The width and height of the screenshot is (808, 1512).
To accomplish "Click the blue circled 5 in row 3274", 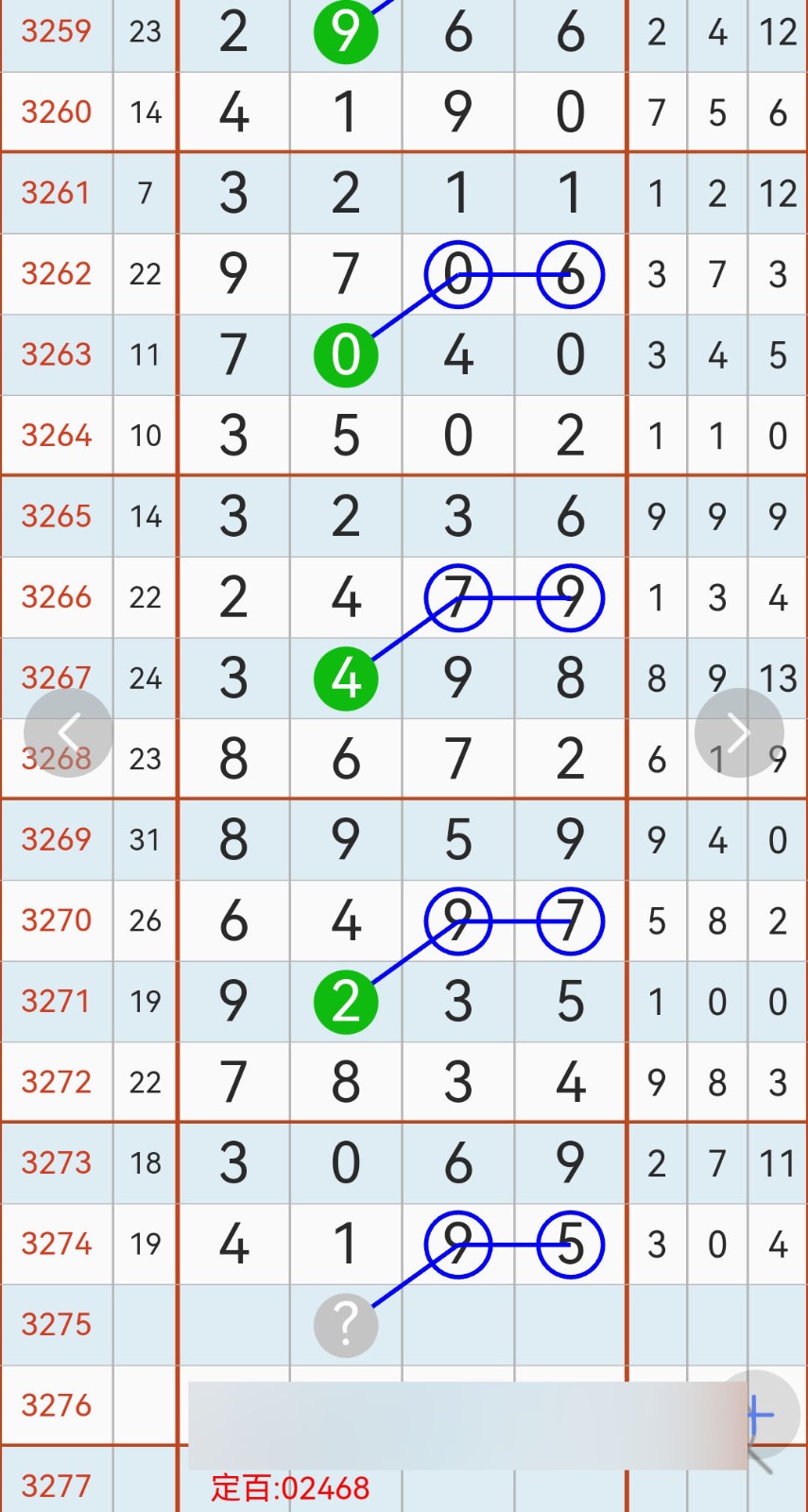I will (x=571, y=1245).
